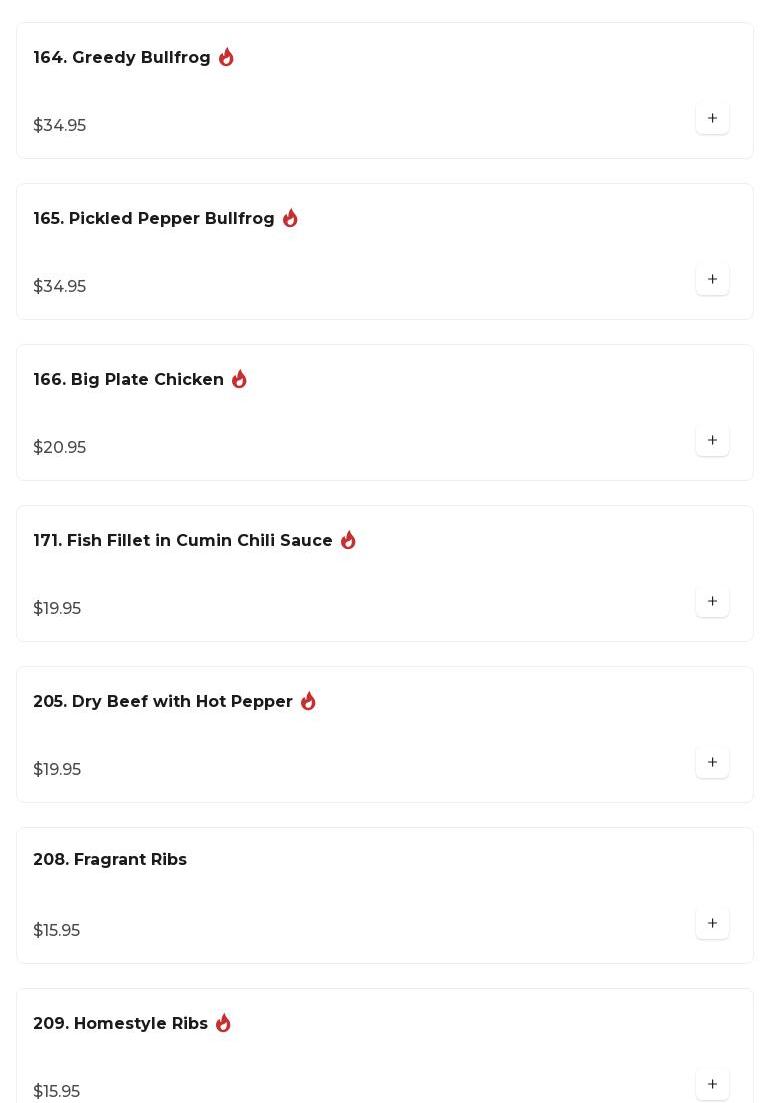The height and width of the screenshot is (1103, 770).
Task: Add 164. Greedy Bullfrog to cart
Action: click(x=712, y=118)
